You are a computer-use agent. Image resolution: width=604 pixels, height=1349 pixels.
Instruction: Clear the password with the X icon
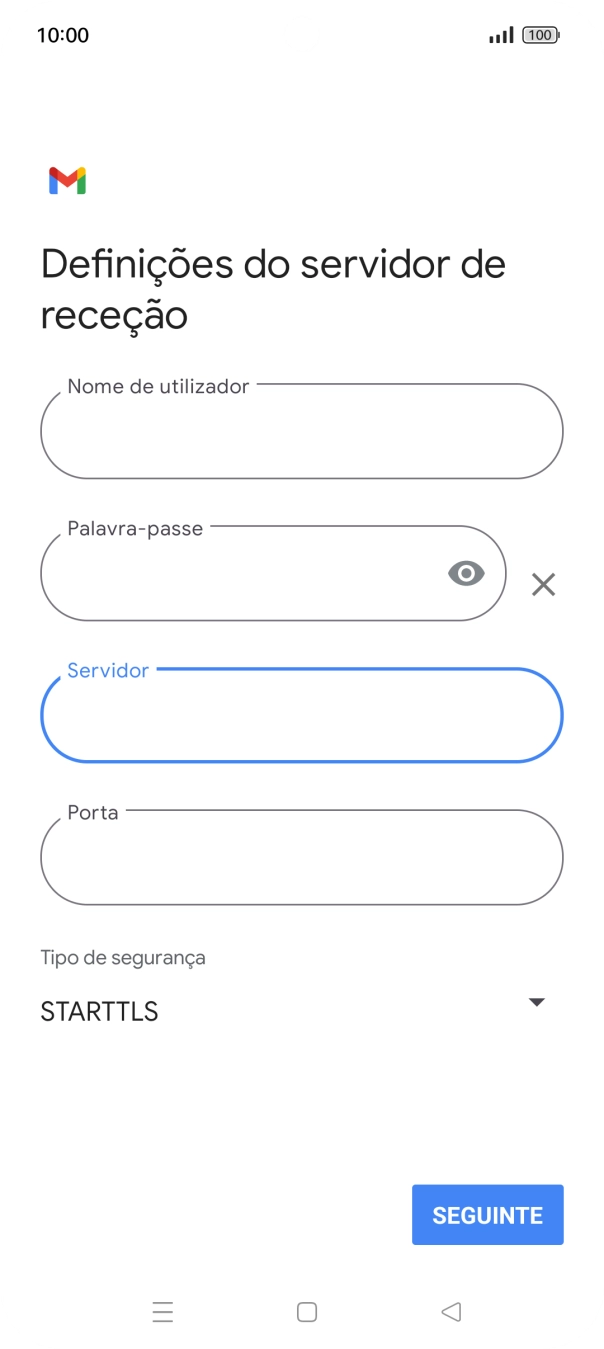(x=543, y=584)
